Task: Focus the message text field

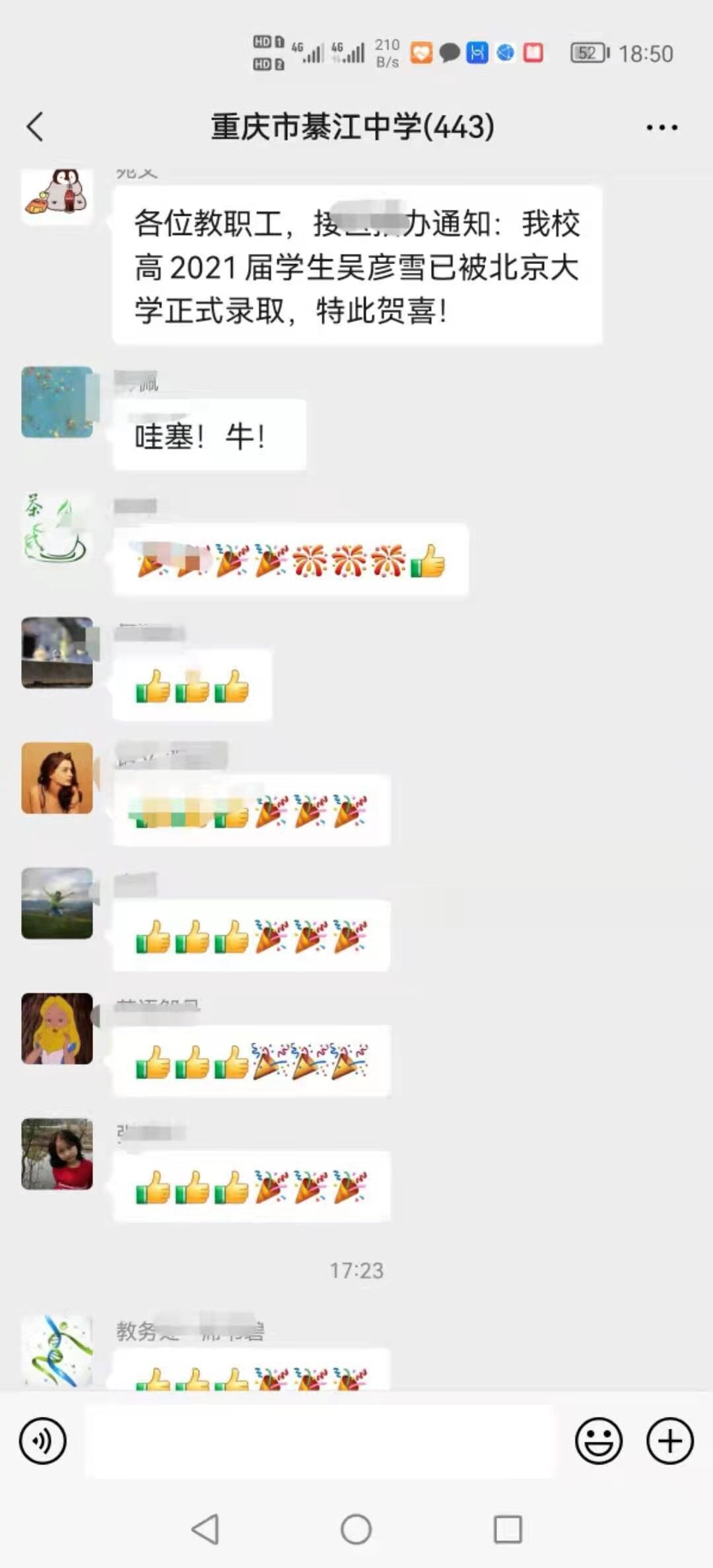Action: pyautogui.click(x=320, y=1441)
